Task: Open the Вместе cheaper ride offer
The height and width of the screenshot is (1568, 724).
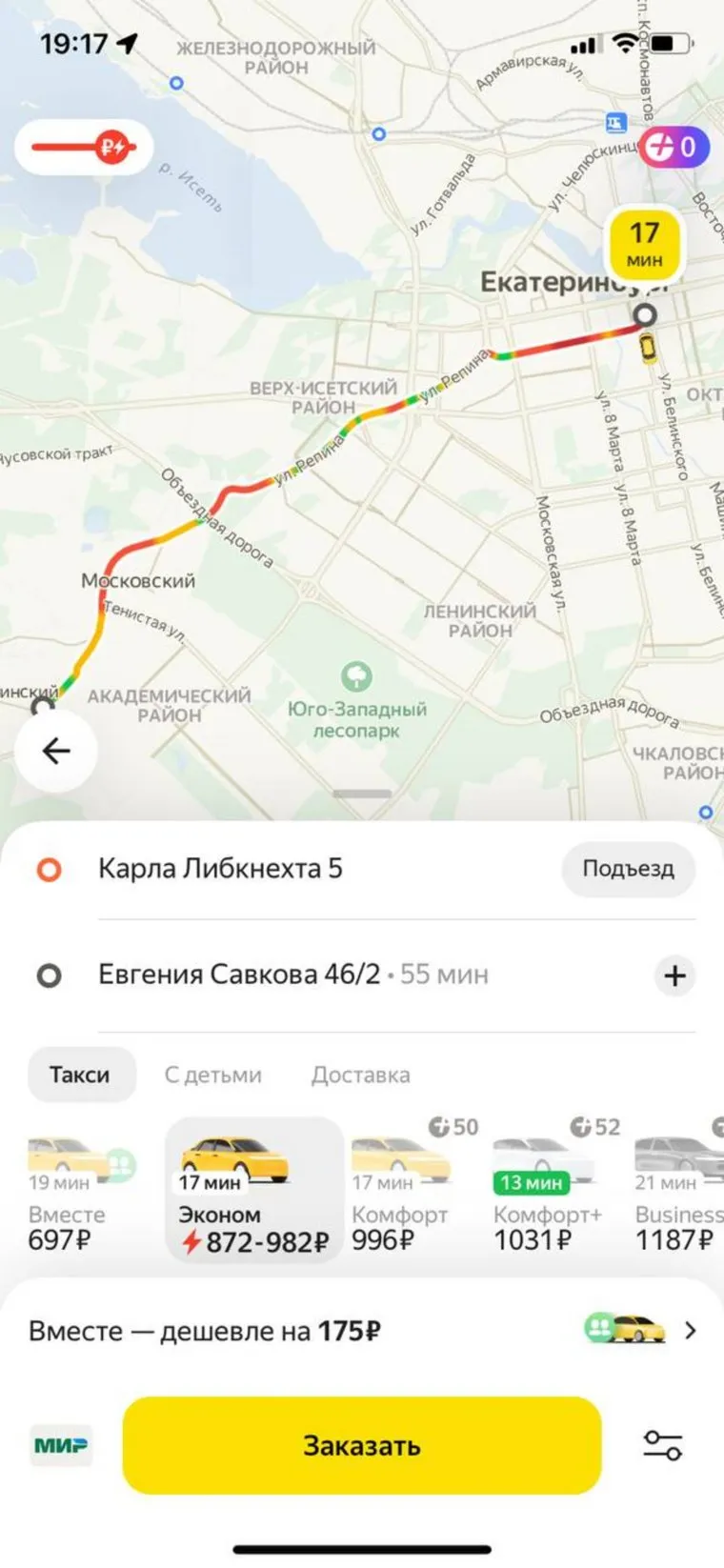Action: pos(362,1331)
